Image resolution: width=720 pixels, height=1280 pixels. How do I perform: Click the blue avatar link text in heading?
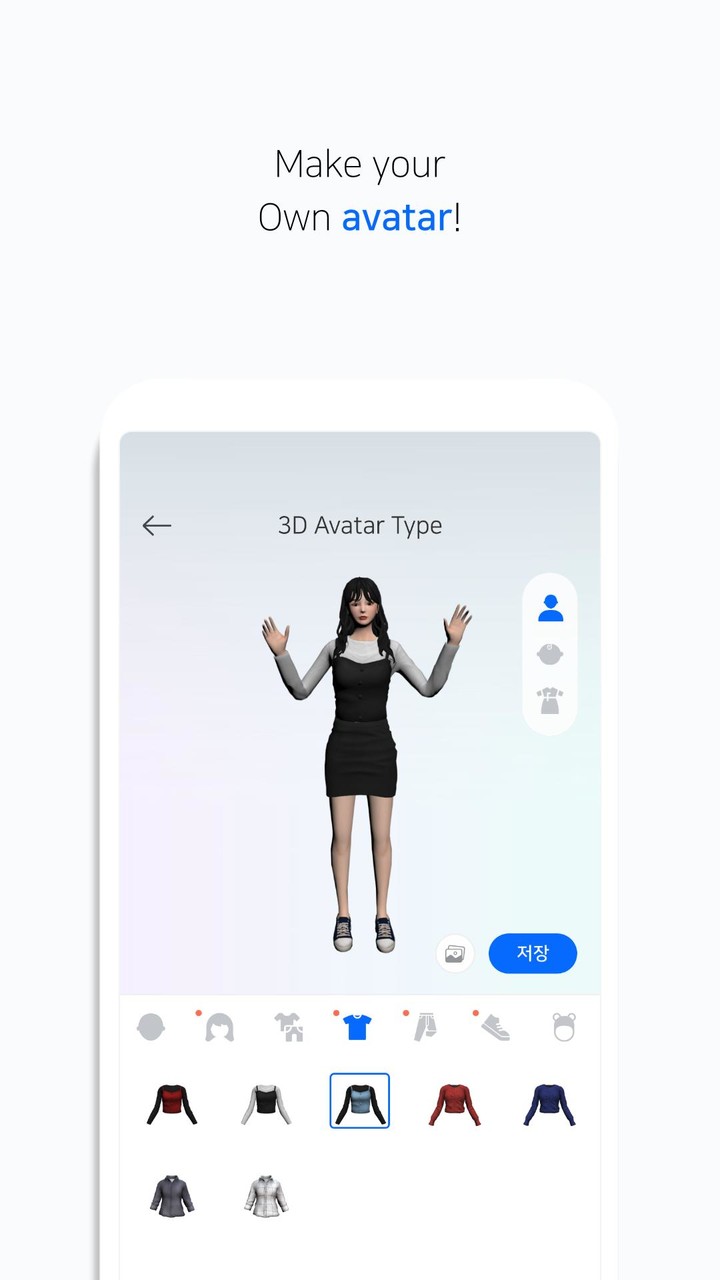click(394, 217)
